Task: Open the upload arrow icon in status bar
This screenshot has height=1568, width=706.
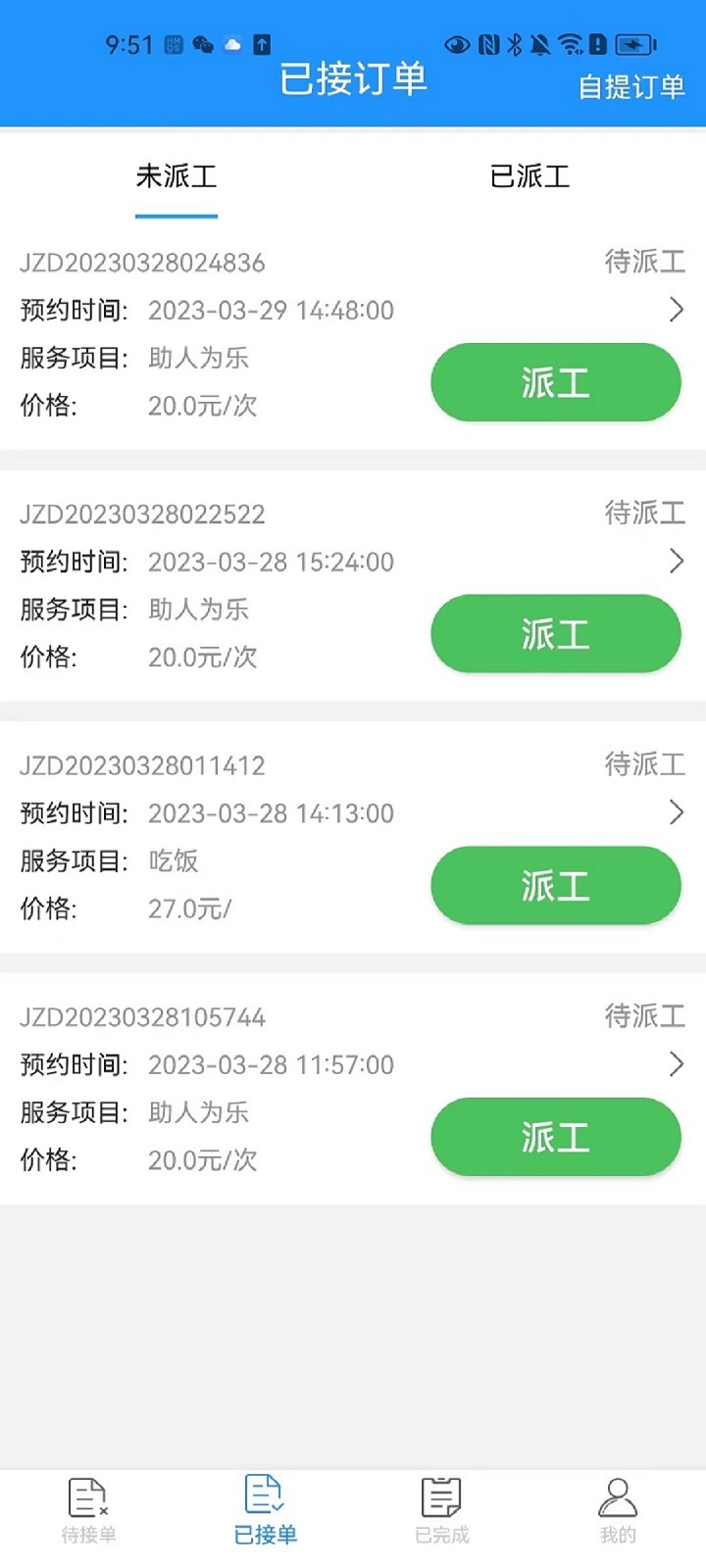Action: (261, 44)
